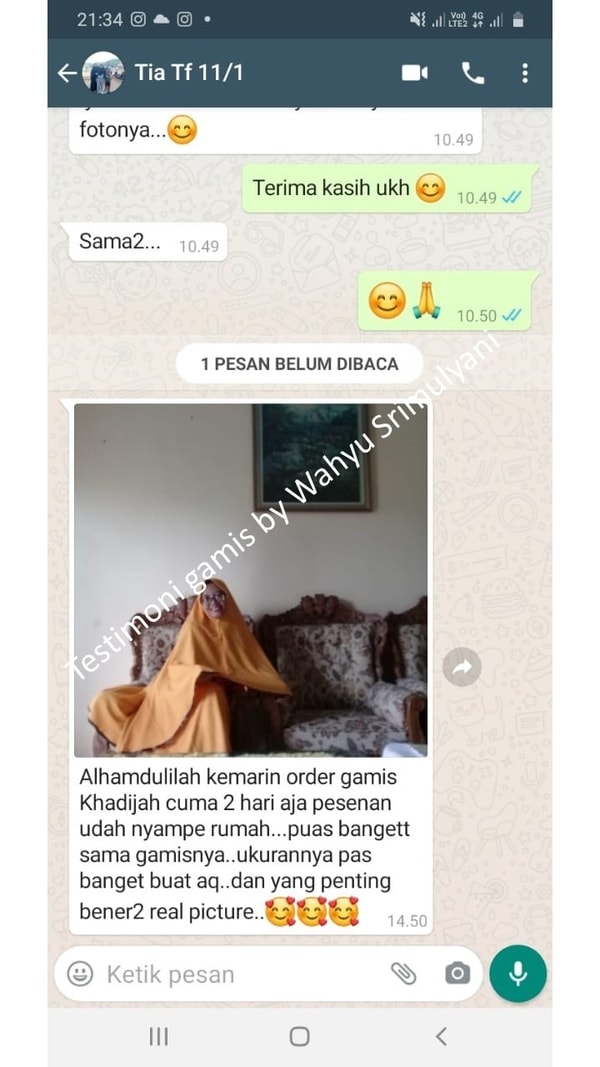Record a voice message
The height and width of the screenshot is (1067, 600).
[518, 974]
